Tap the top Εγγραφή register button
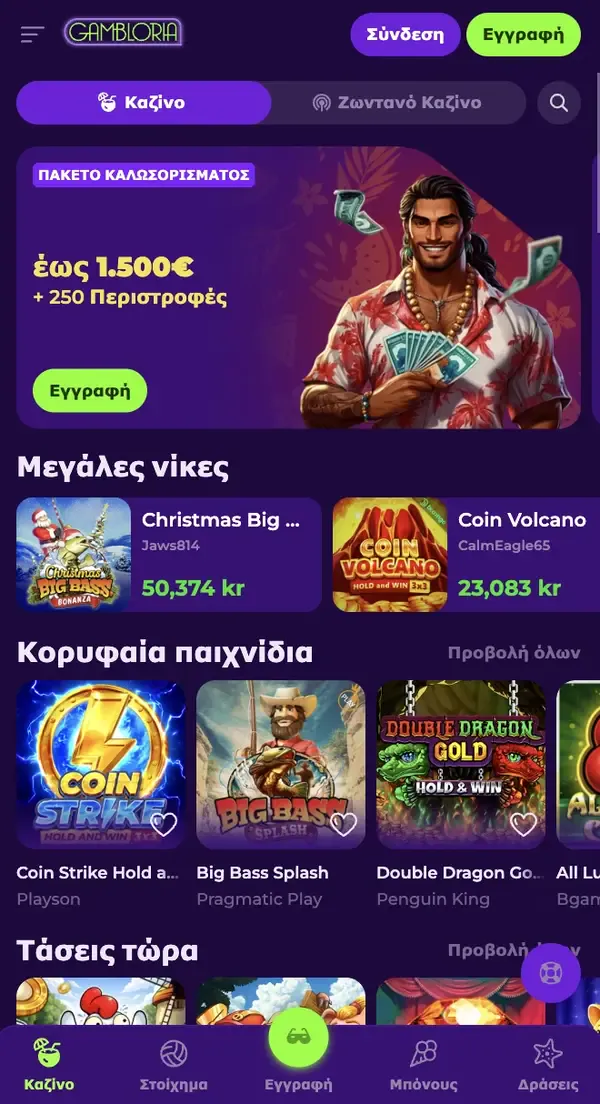This screenshot has width=600, height=1104. coord(523,34)
